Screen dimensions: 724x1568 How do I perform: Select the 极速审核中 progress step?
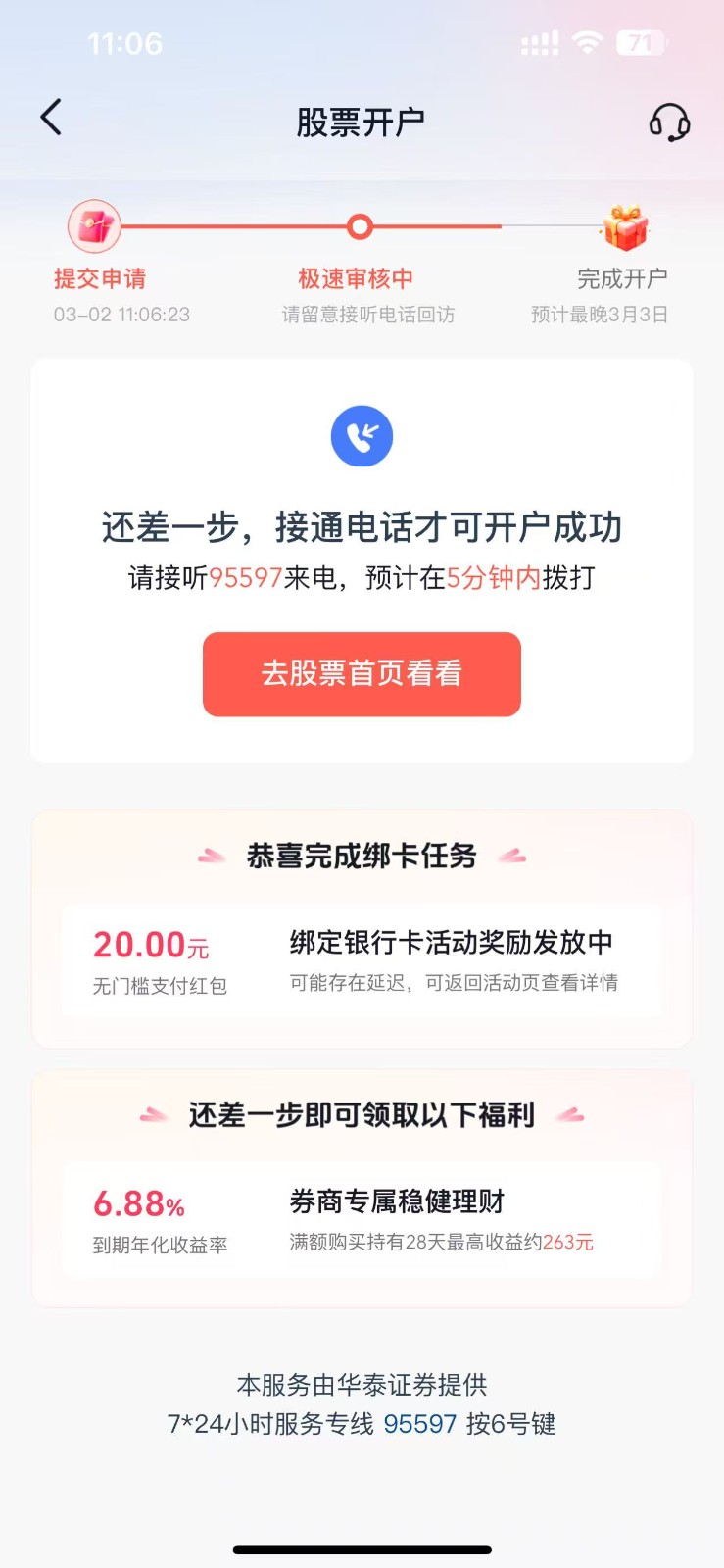coord(360,278)
